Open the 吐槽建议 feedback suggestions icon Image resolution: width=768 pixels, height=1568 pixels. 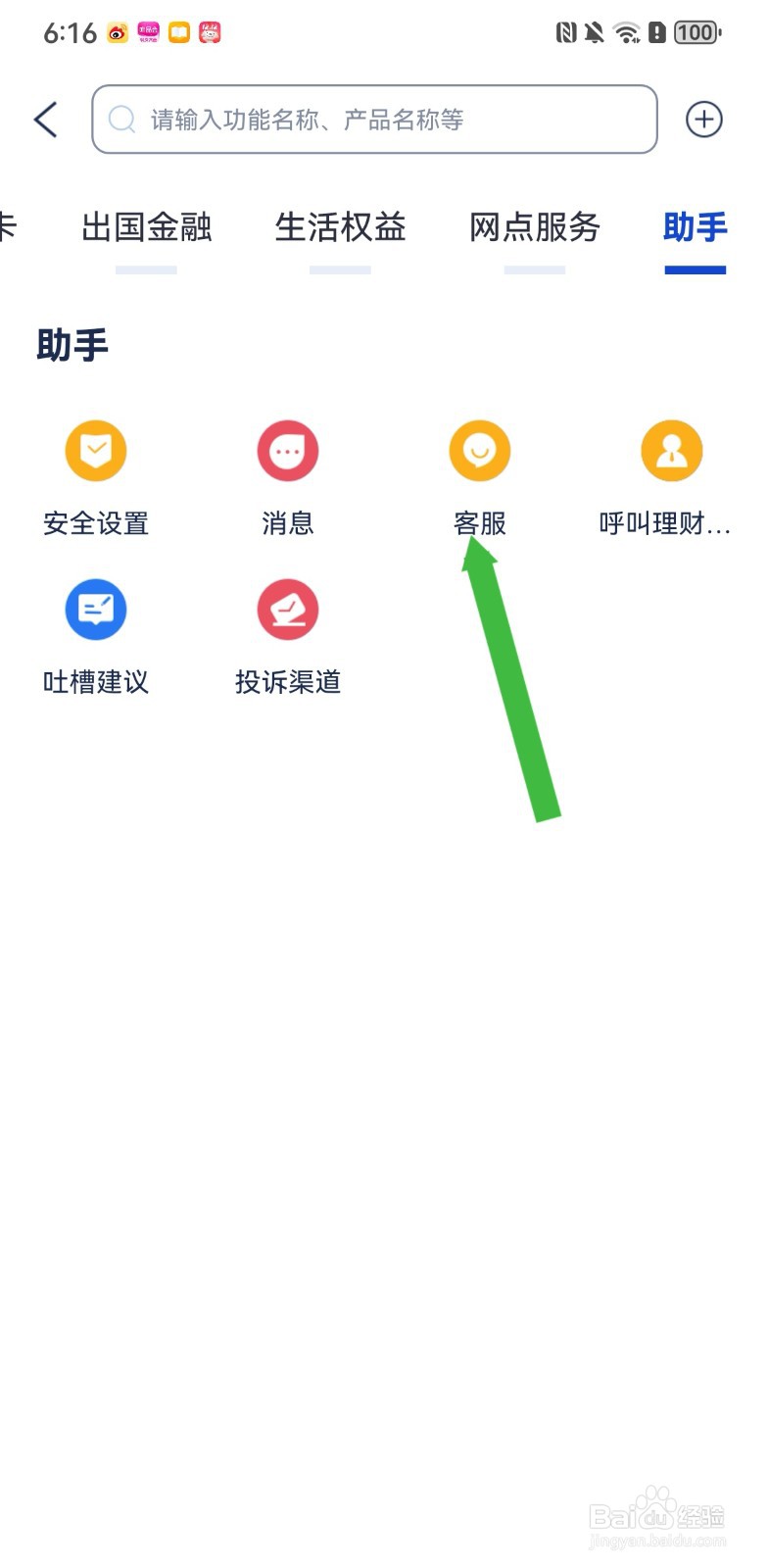point(95,609)
